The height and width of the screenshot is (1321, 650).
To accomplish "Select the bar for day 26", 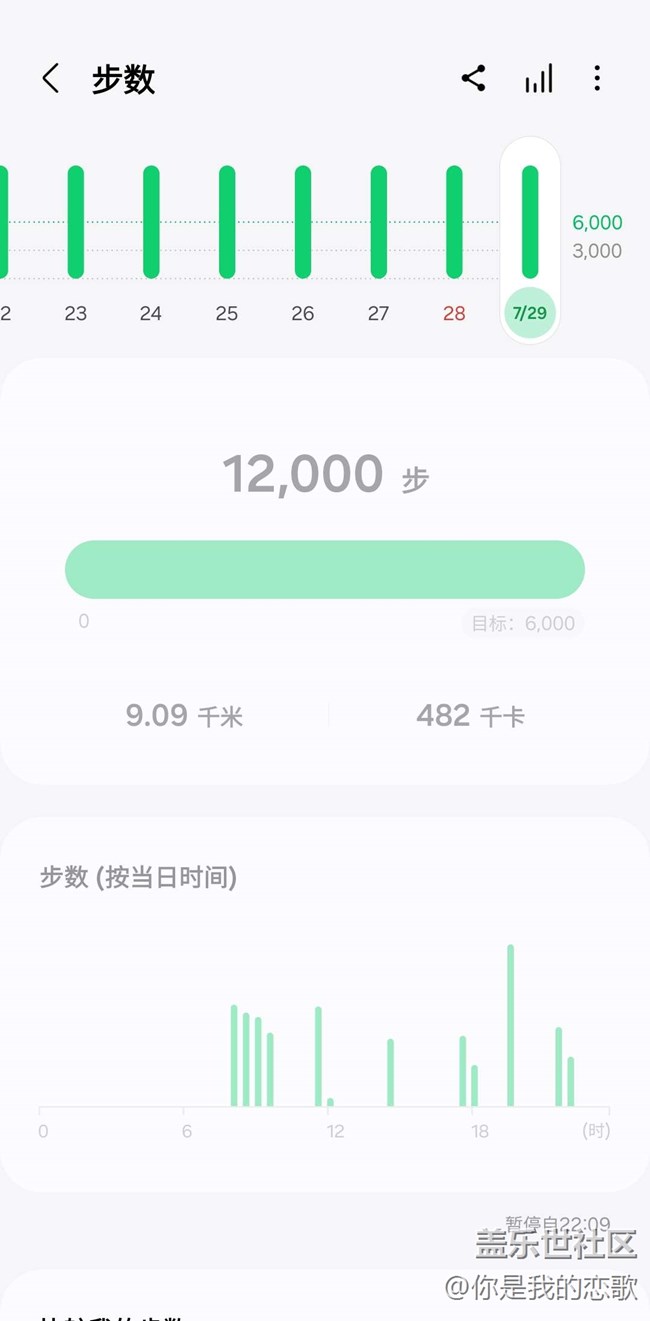I will coord(303,222).
